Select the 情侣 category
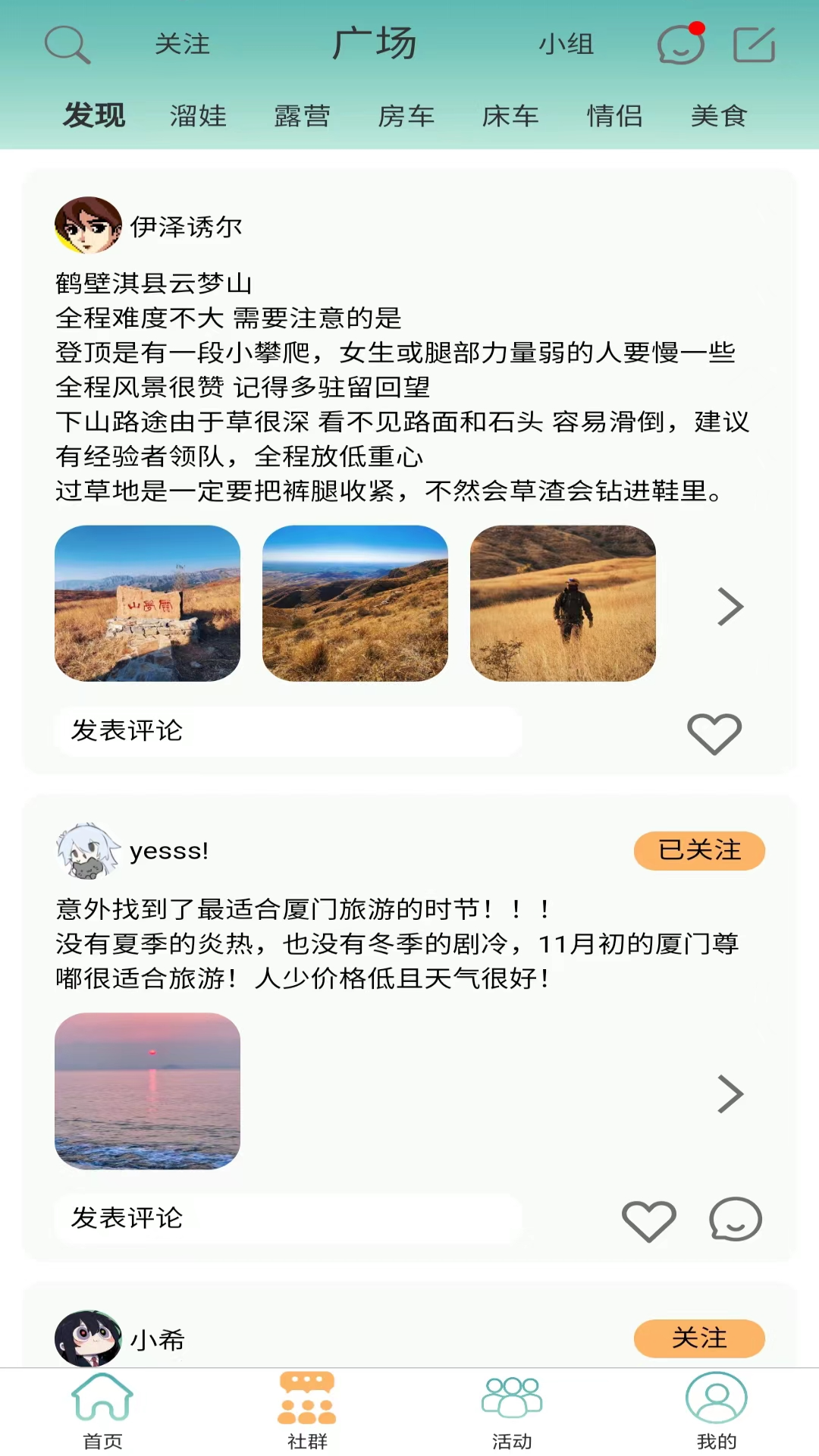This screenshot has height=1456, width=819. pos(614,116)
